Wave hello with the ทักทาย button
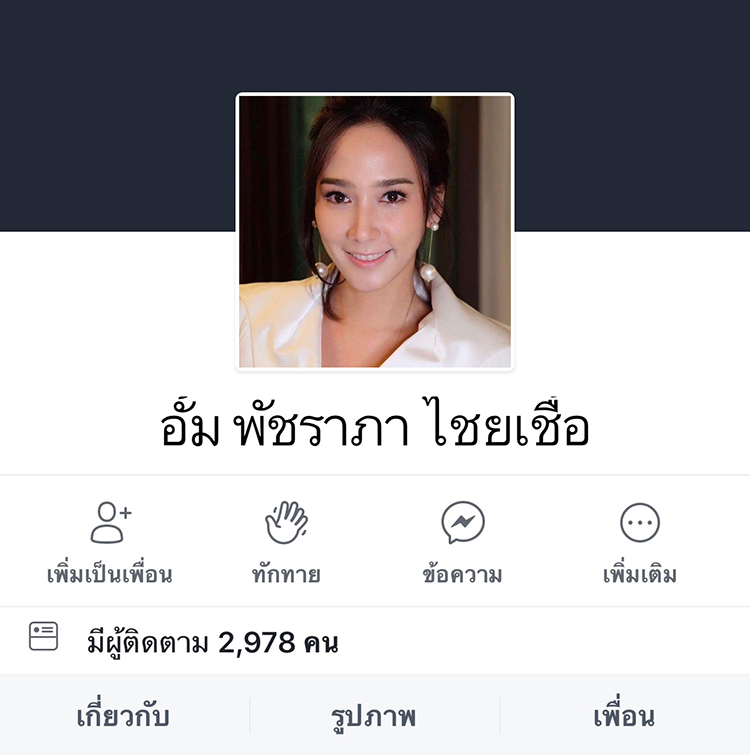Viewport: 750px width, 755px height. point(286,543)
